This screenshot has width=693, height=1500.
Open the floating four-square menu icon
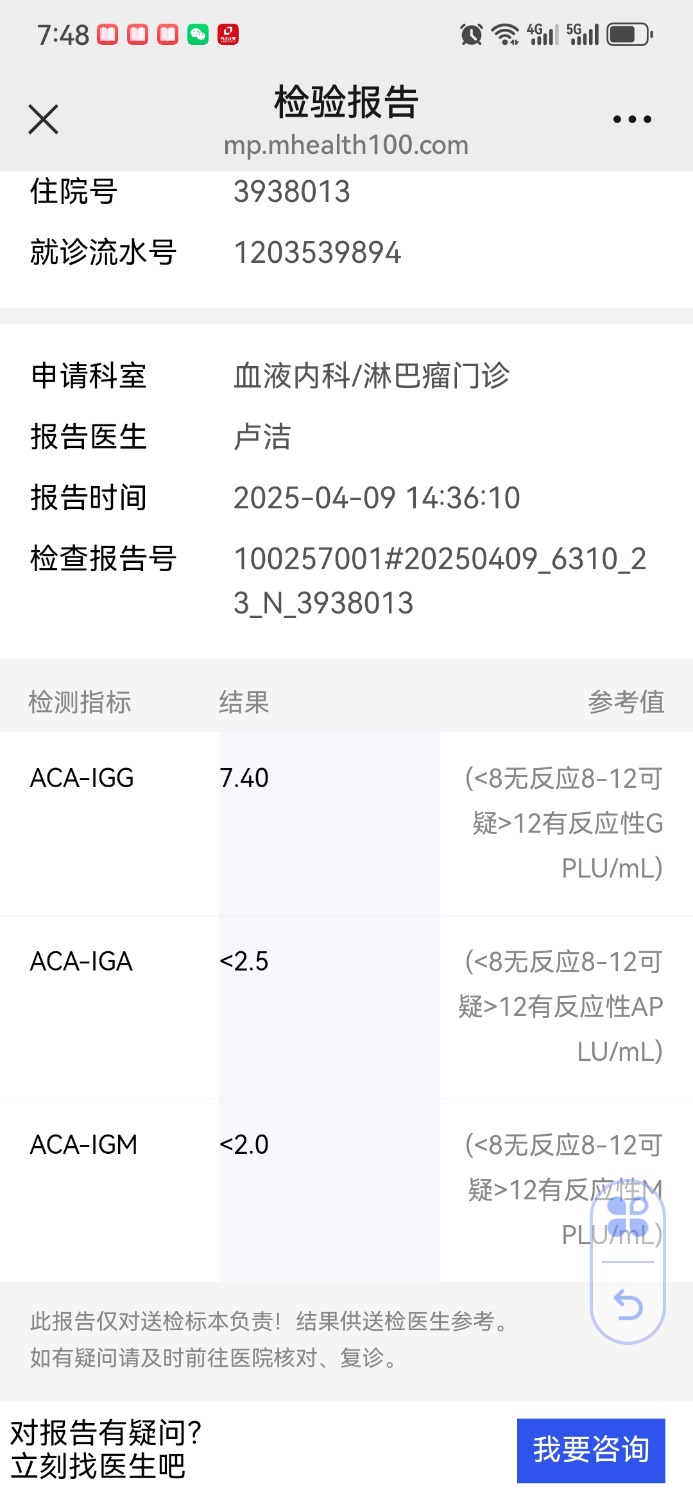click(628, 1217)
